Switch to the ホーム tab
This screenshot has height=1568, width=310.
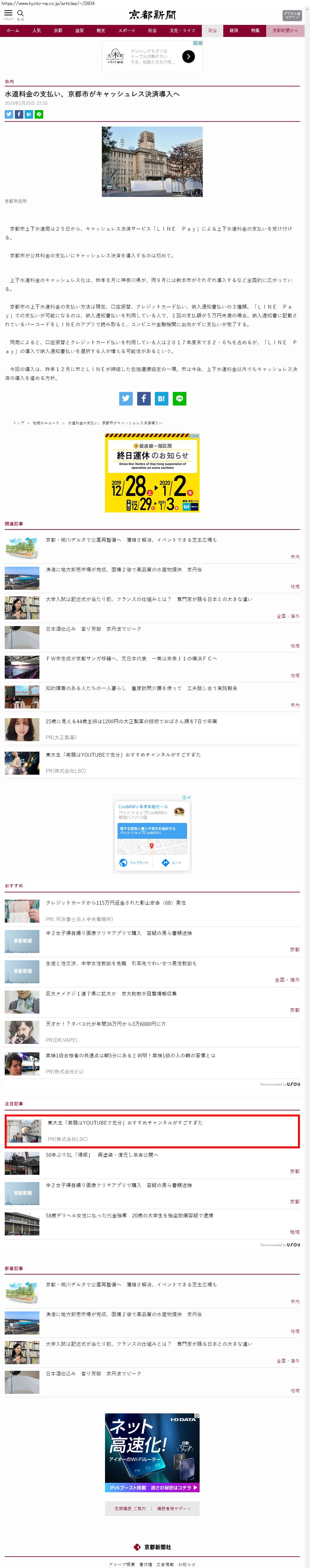click(x=13, y=30)
